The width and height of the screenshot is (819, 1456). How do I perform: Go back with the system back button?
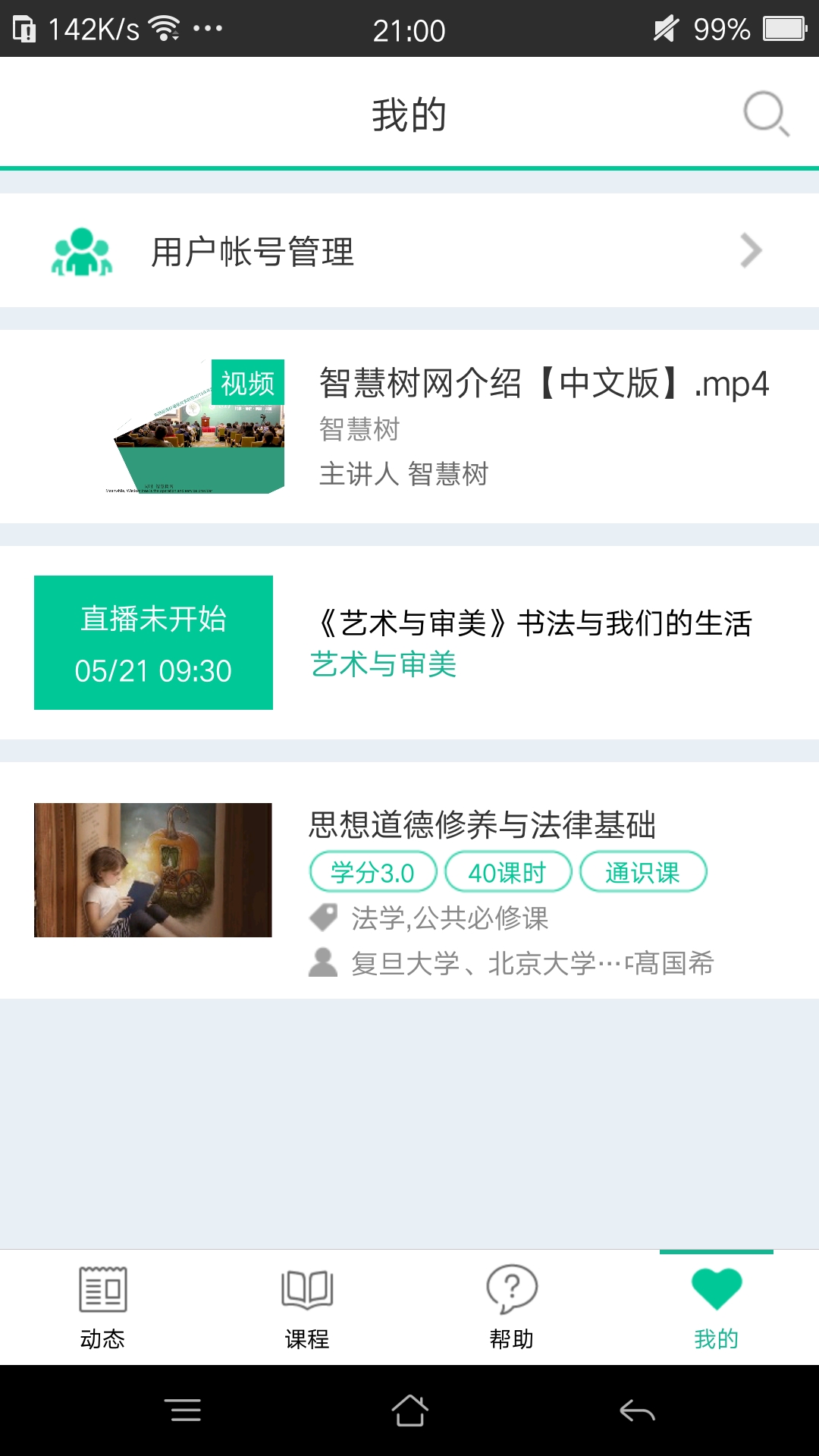[637, 1410]
